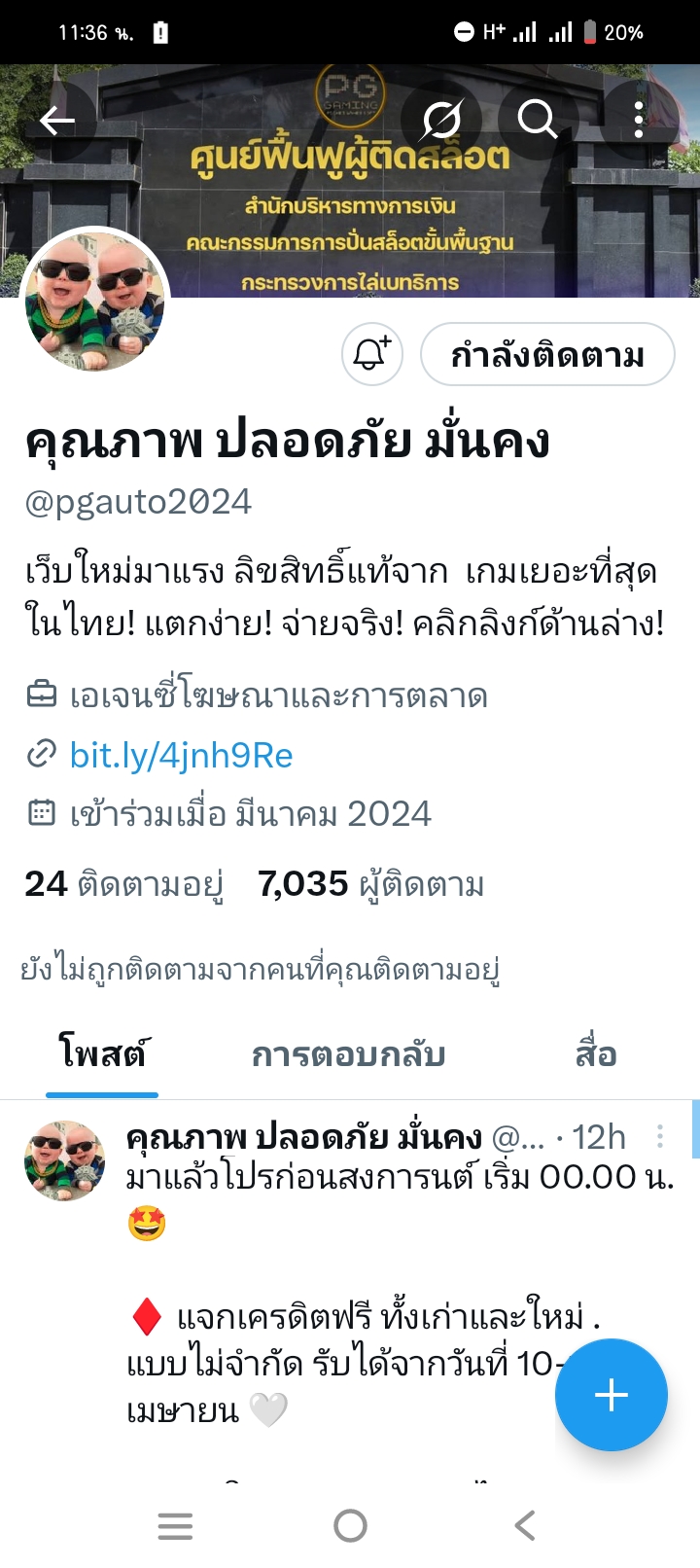Tap the กำลังติดตาม following button
Screen dimensions: 700x1568
[x=547, y=355]
